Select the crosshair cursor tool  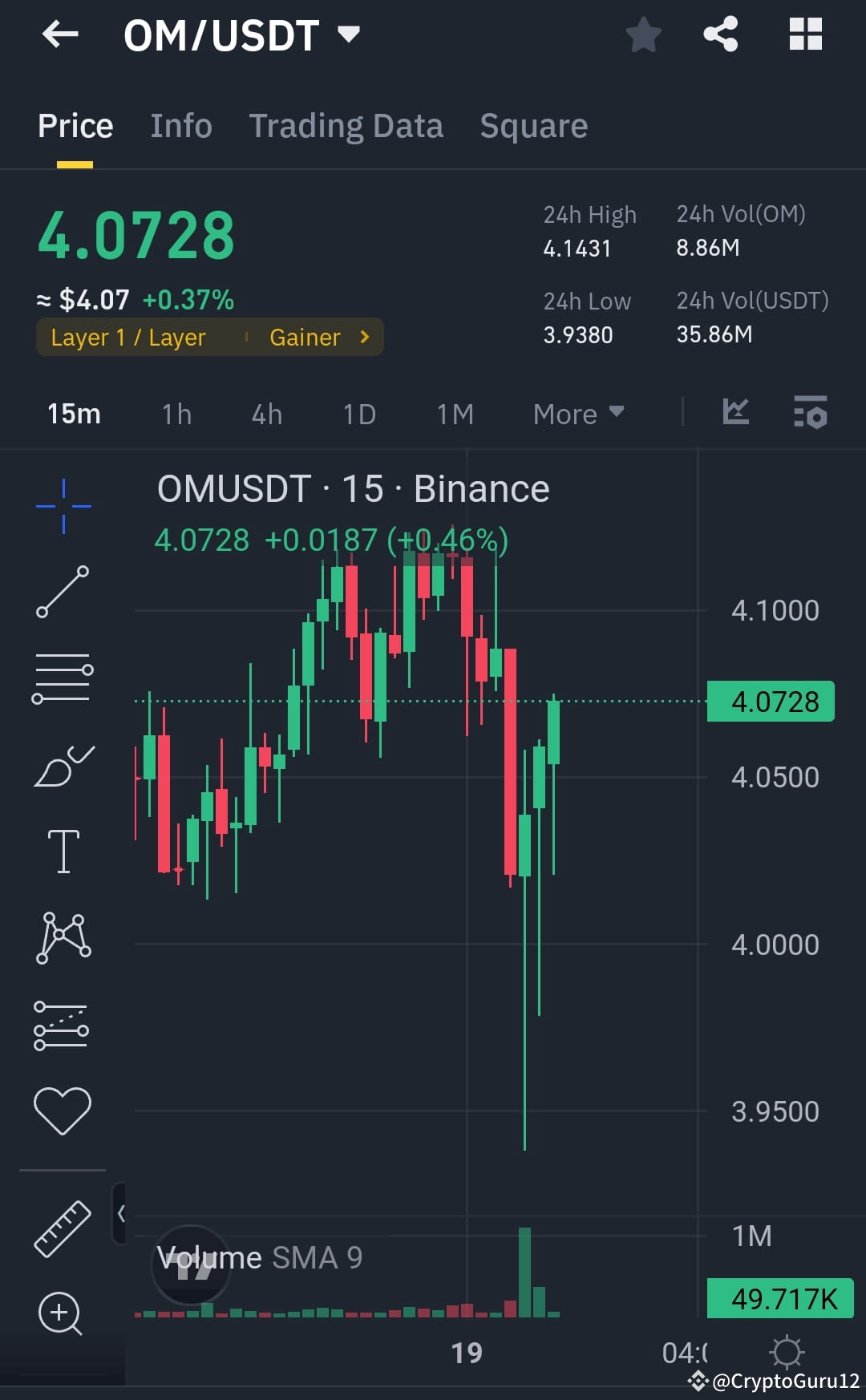click(63, 505)
